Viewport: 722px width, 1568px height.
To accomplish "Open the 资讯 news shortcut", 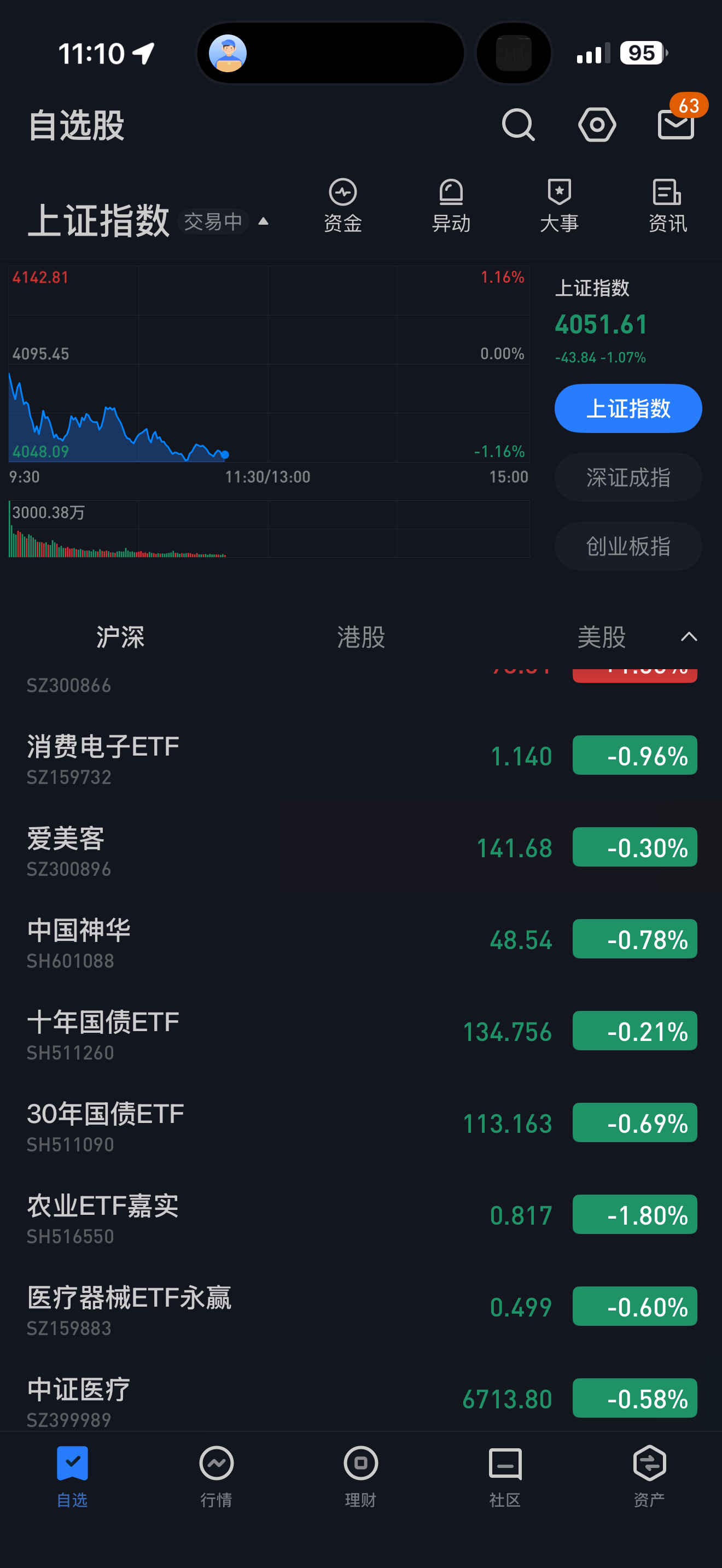I will coord(667,206).
